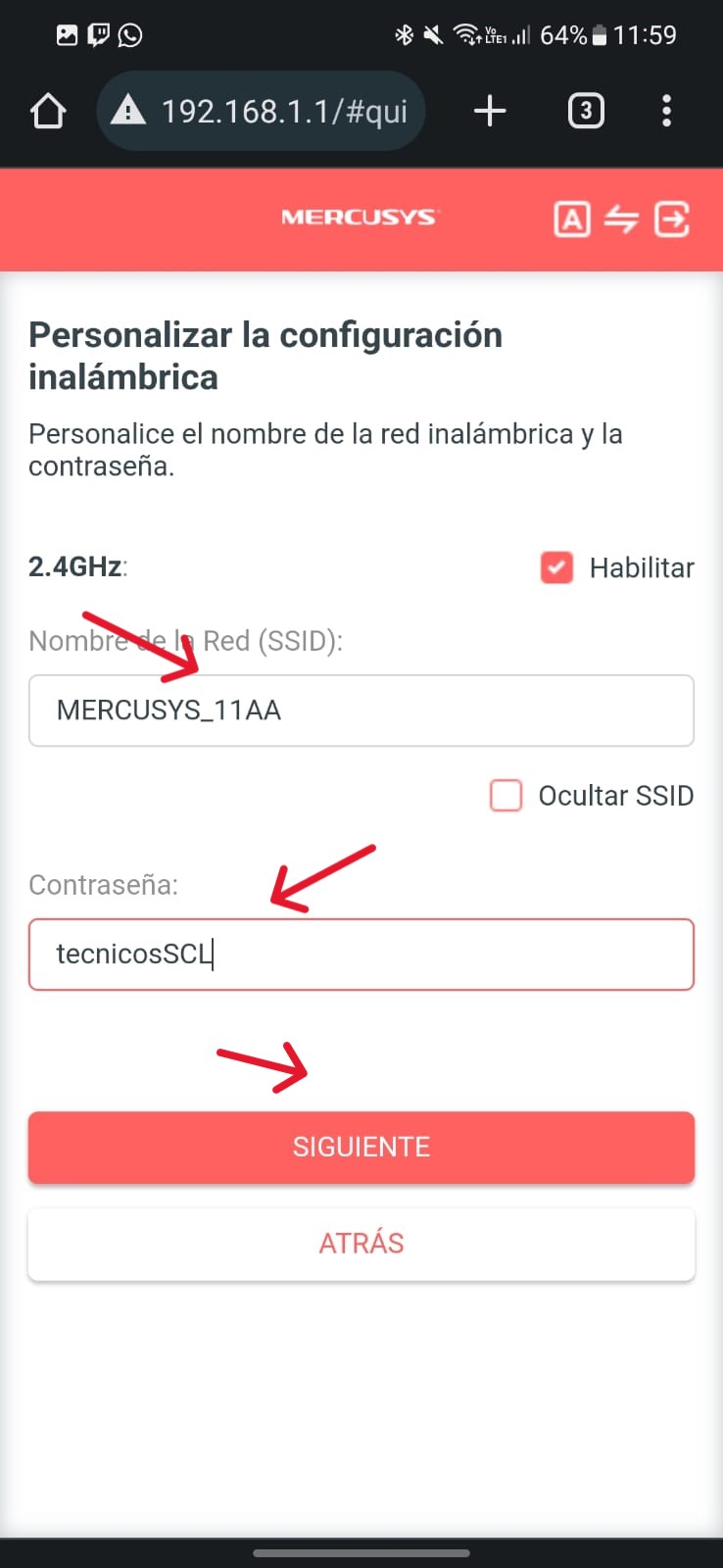Go to the browser home page

[x=48, y=111]
